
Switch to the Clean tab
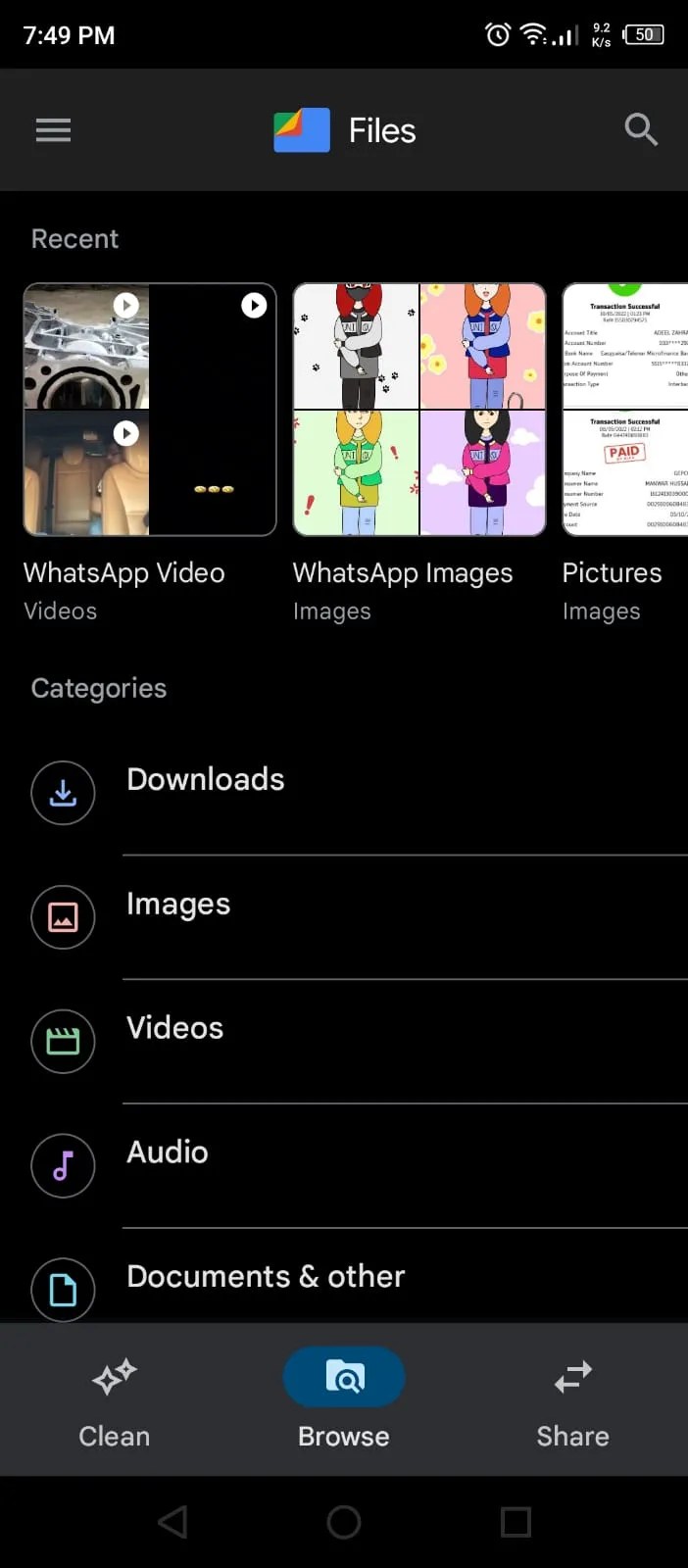tap(115, 1401)
